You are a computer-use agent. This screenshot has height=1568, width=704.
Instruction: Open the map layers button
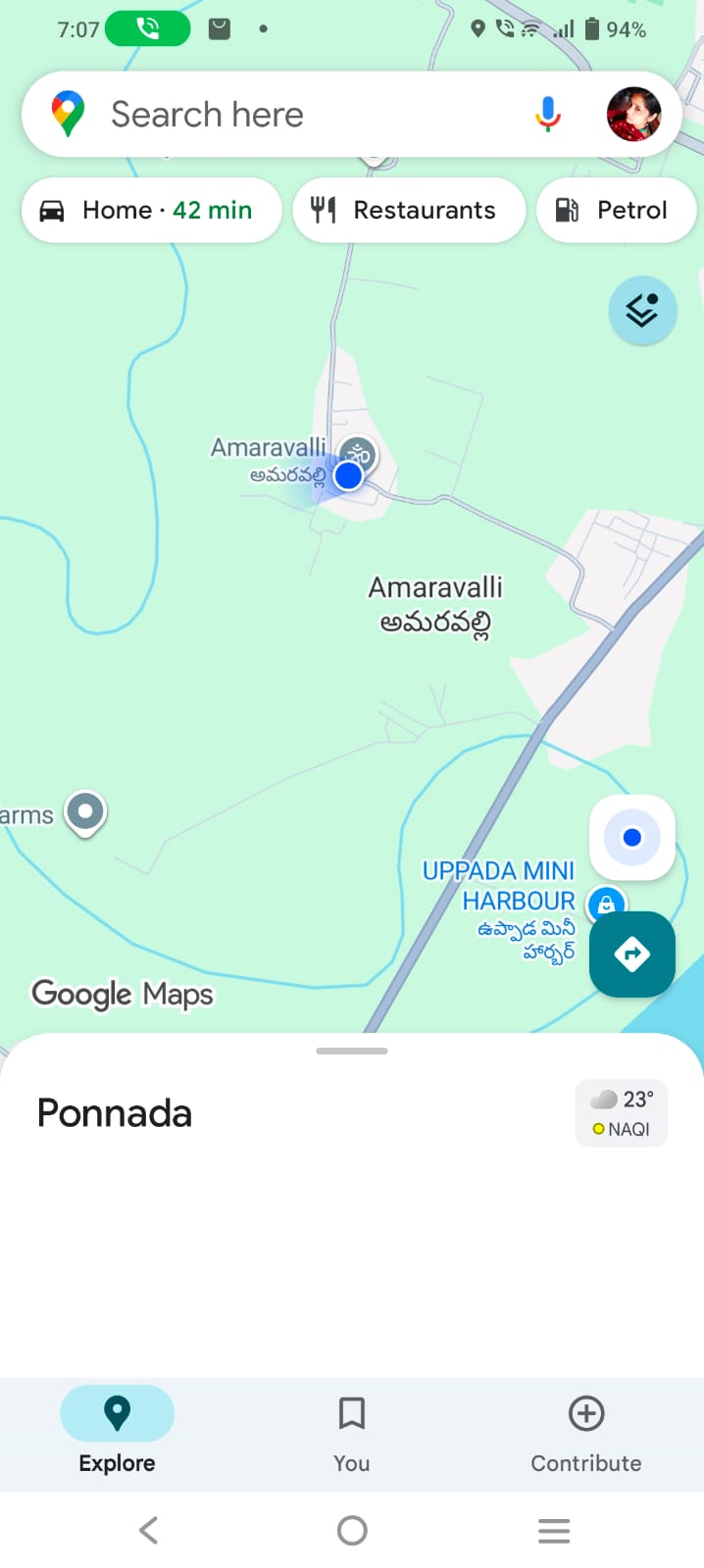point(642,311)
